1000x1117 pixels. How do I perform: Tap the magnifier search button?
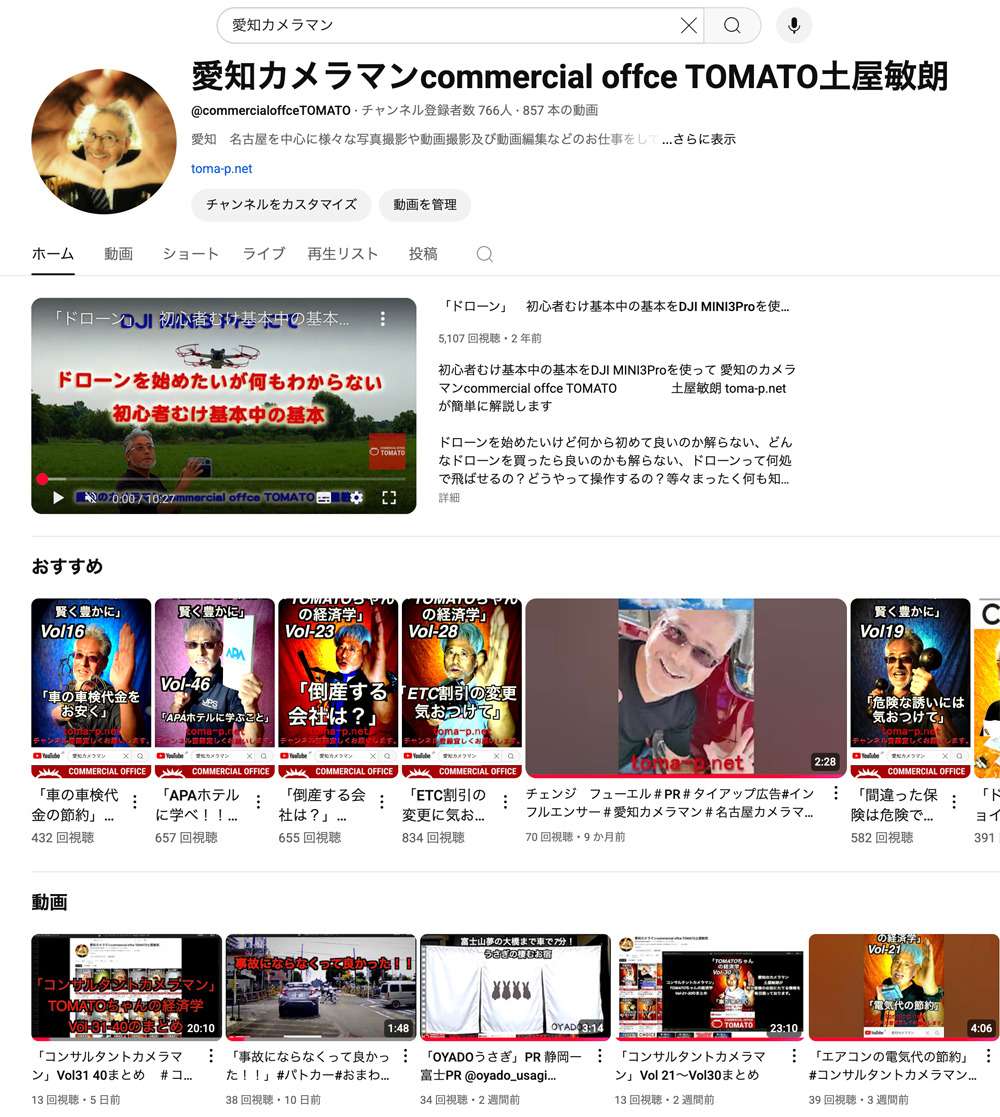click(x=732, y=26)
